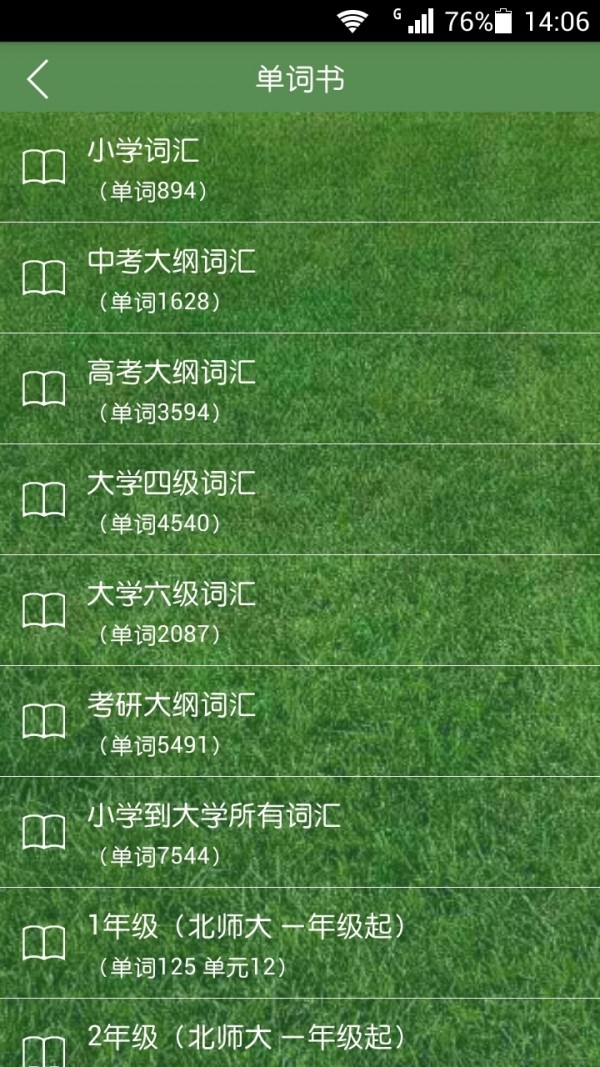Viewport: 600px width, 1067px height.
Task: Open 高考大纲词汇 with 3594 words
Action: (300, 389)
